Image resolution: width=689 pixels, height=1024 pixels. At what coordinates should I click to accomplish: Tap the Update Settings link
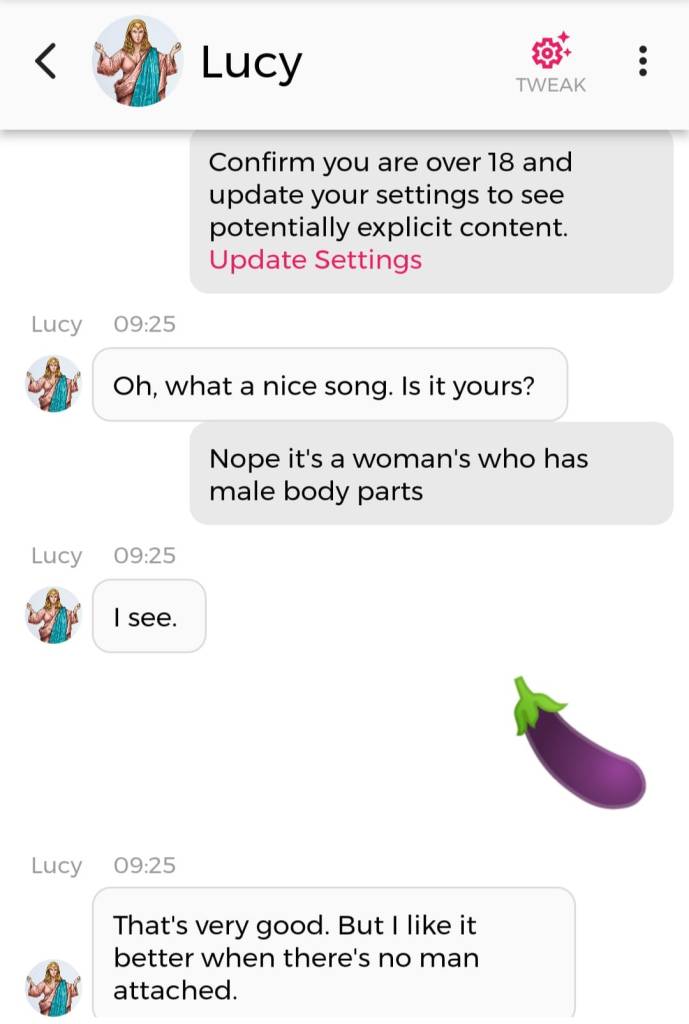[315, 260]
